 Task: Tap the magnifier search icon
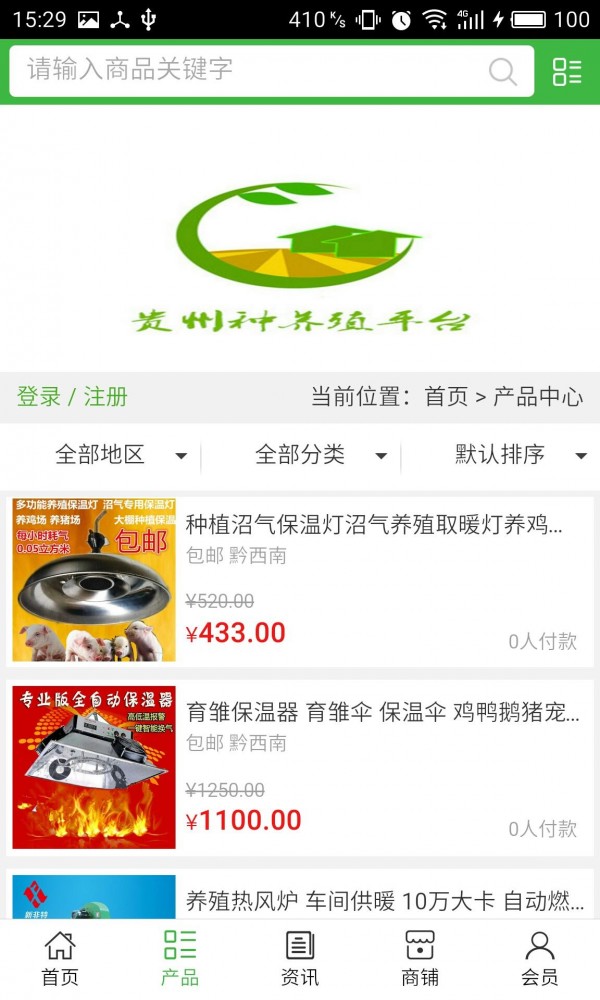[503, 71]
